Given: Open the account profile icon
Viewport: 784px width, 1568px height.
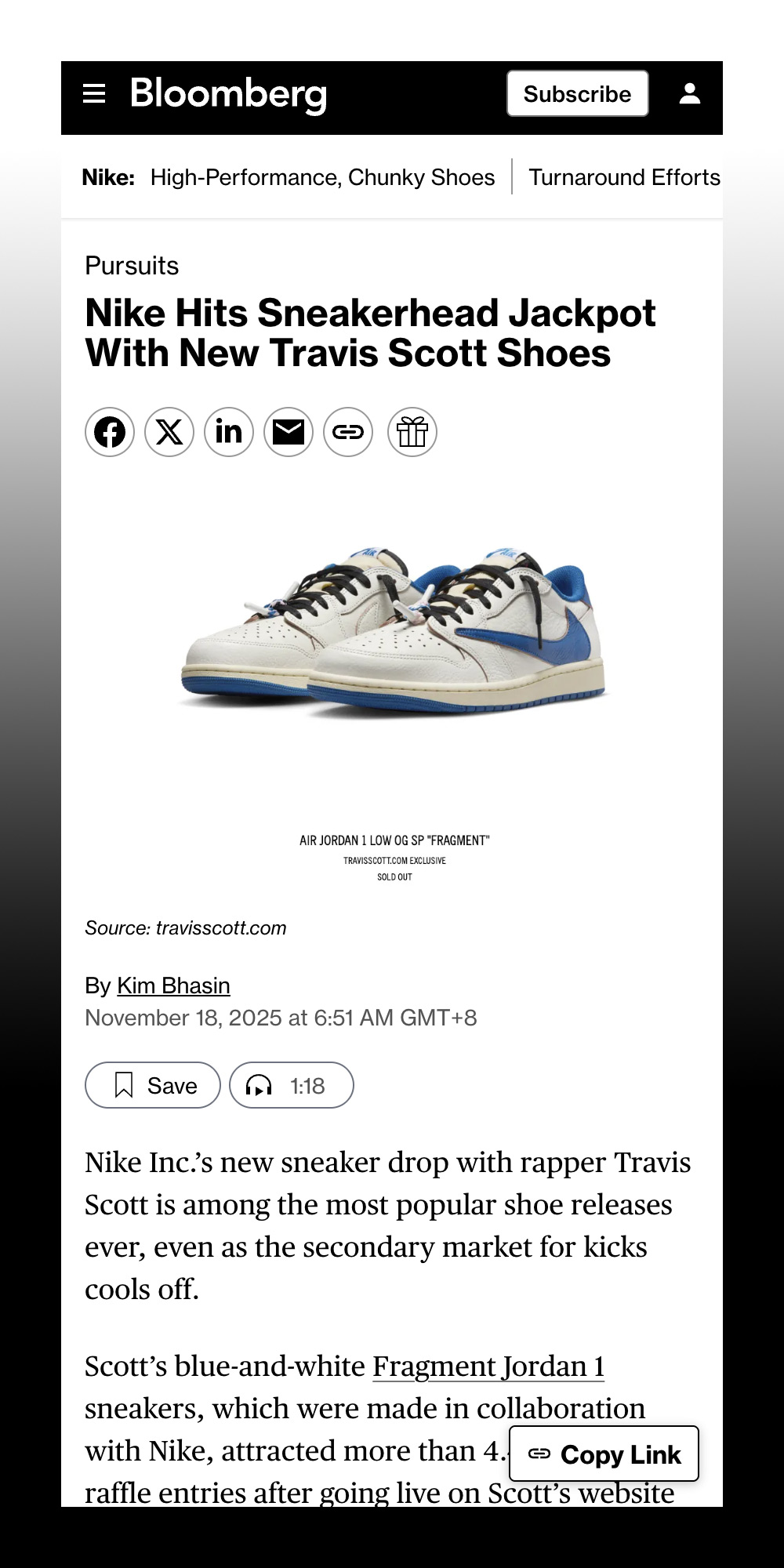Looking at the screenshot, I should [x=689, y=94].
